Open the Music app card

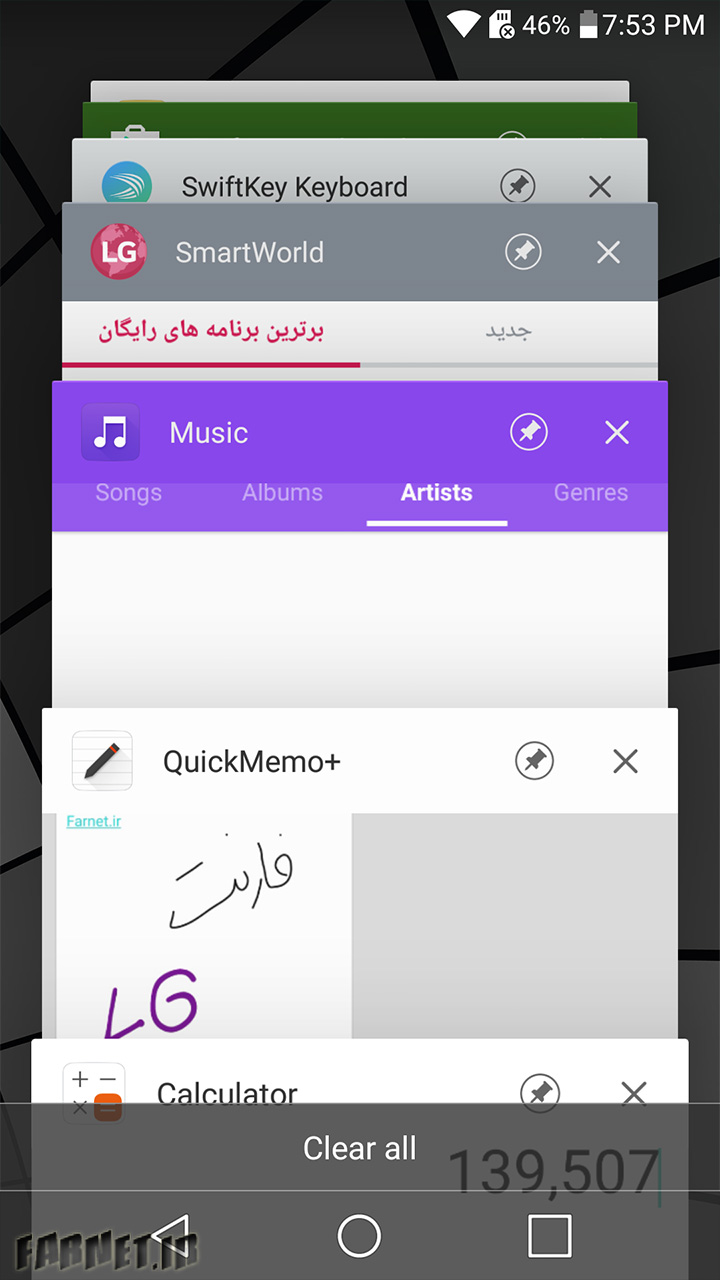[360, 545]
